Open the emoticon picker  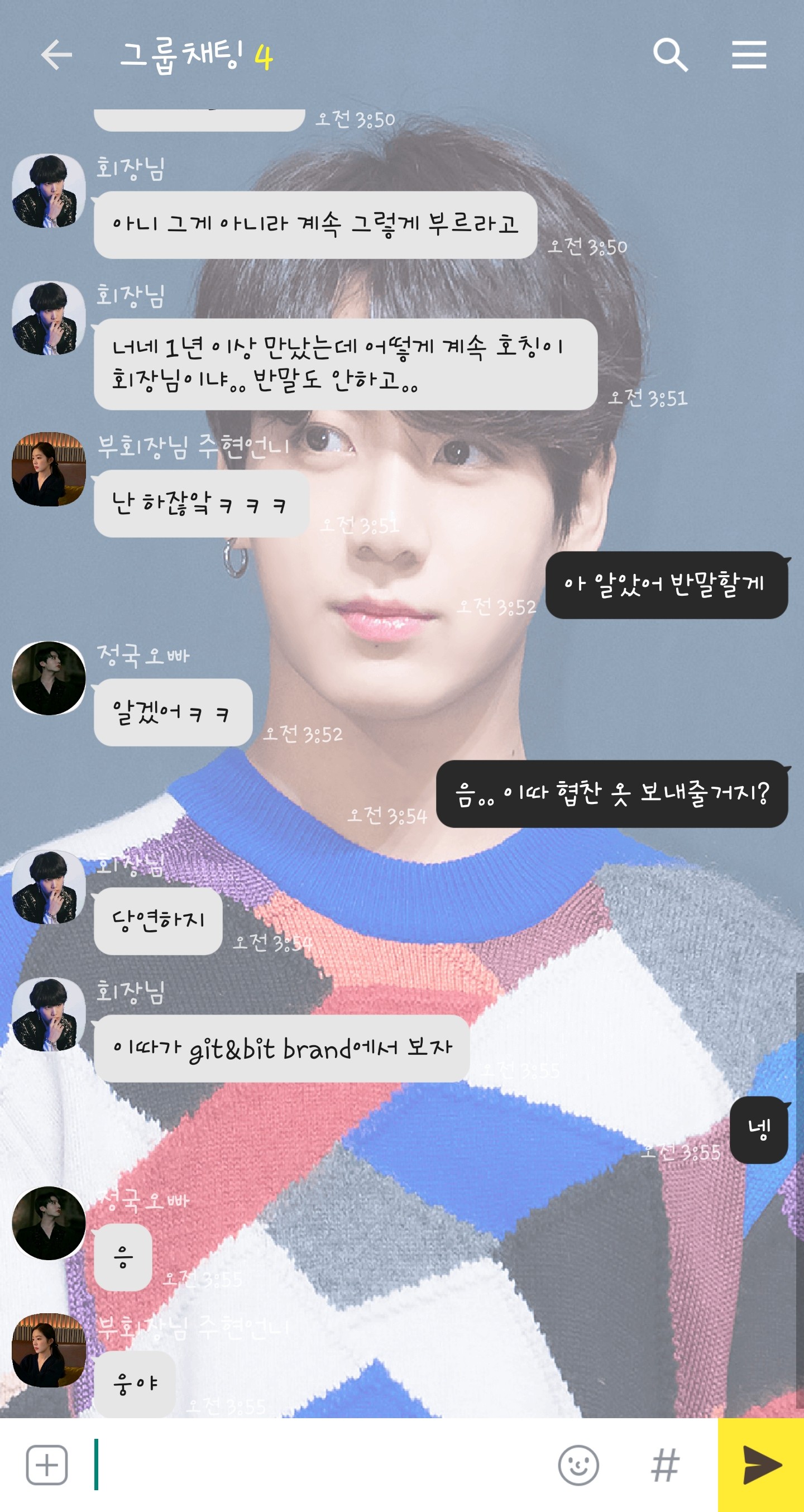[578, 1465]
